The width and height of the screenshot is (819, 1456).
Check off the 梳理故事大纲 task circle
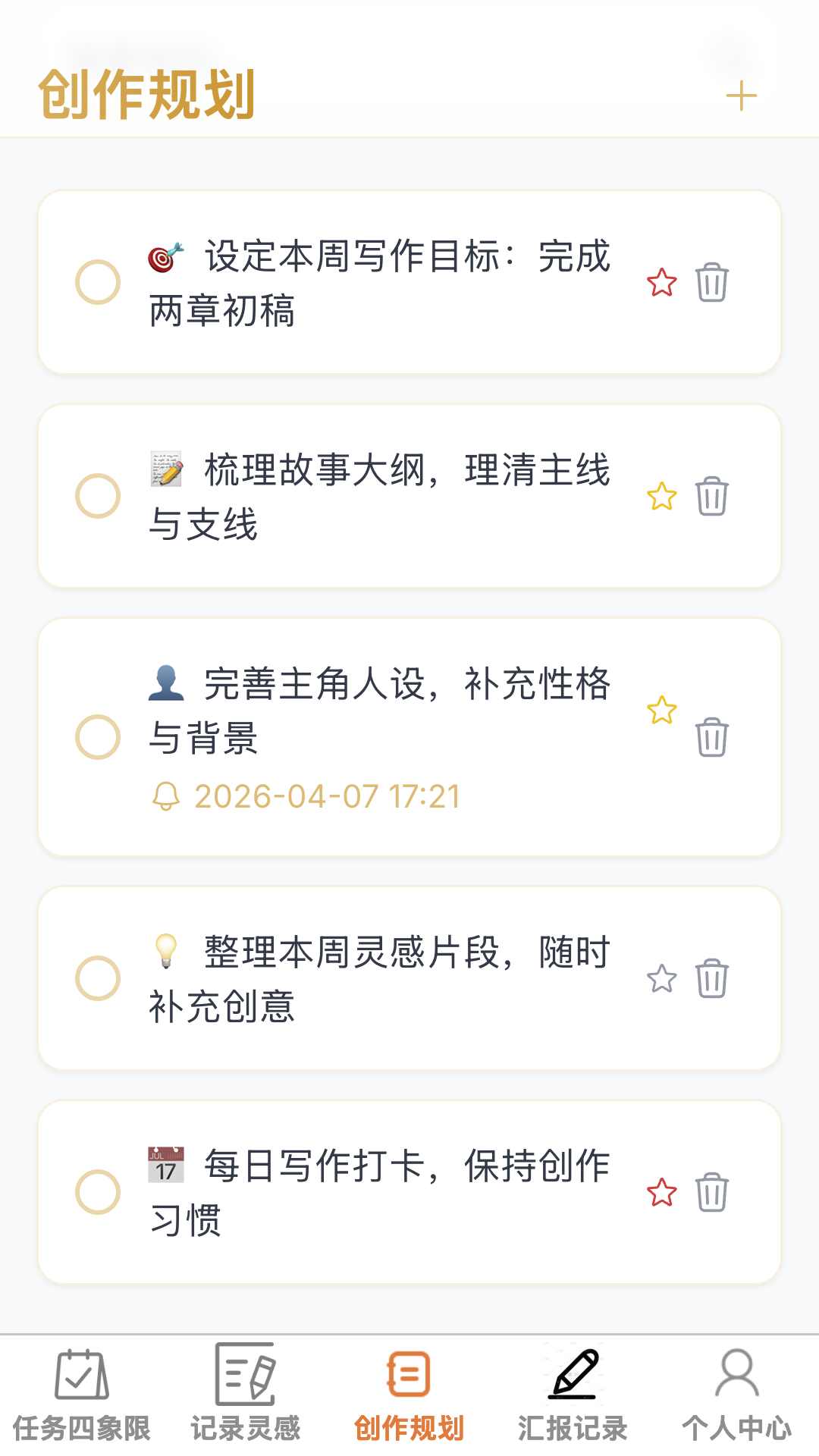(x=99, y=497)
